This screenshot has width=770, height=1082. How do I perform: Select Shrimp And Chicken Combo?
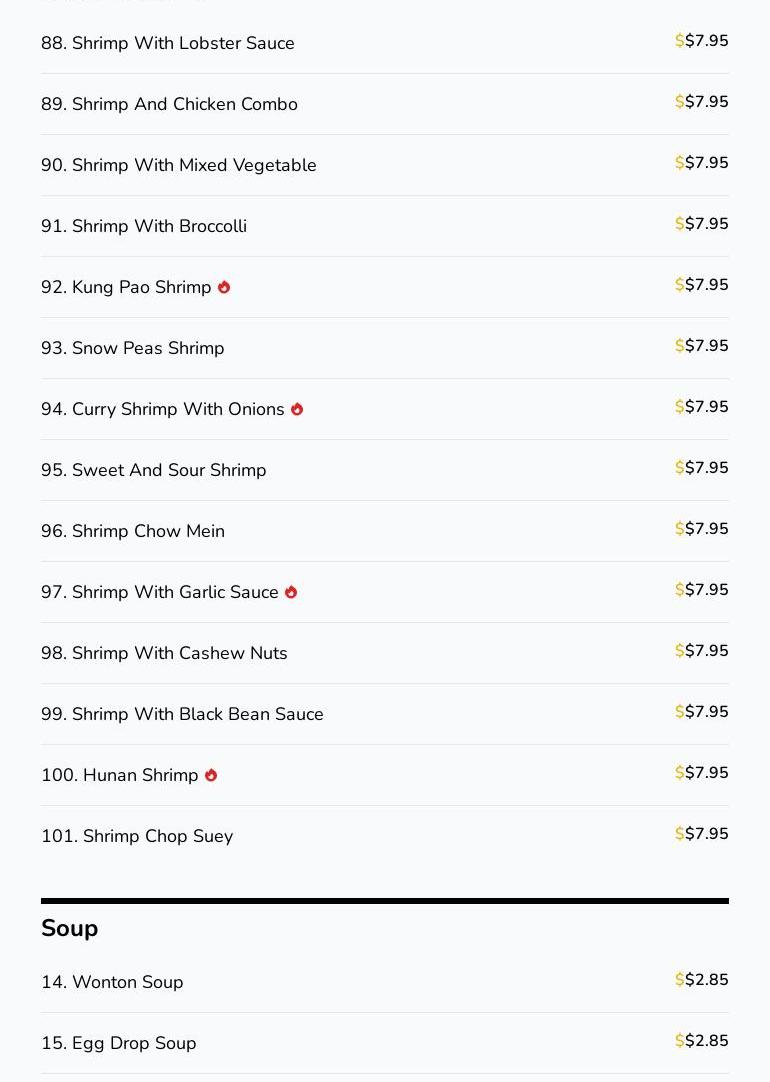[169, 104]
